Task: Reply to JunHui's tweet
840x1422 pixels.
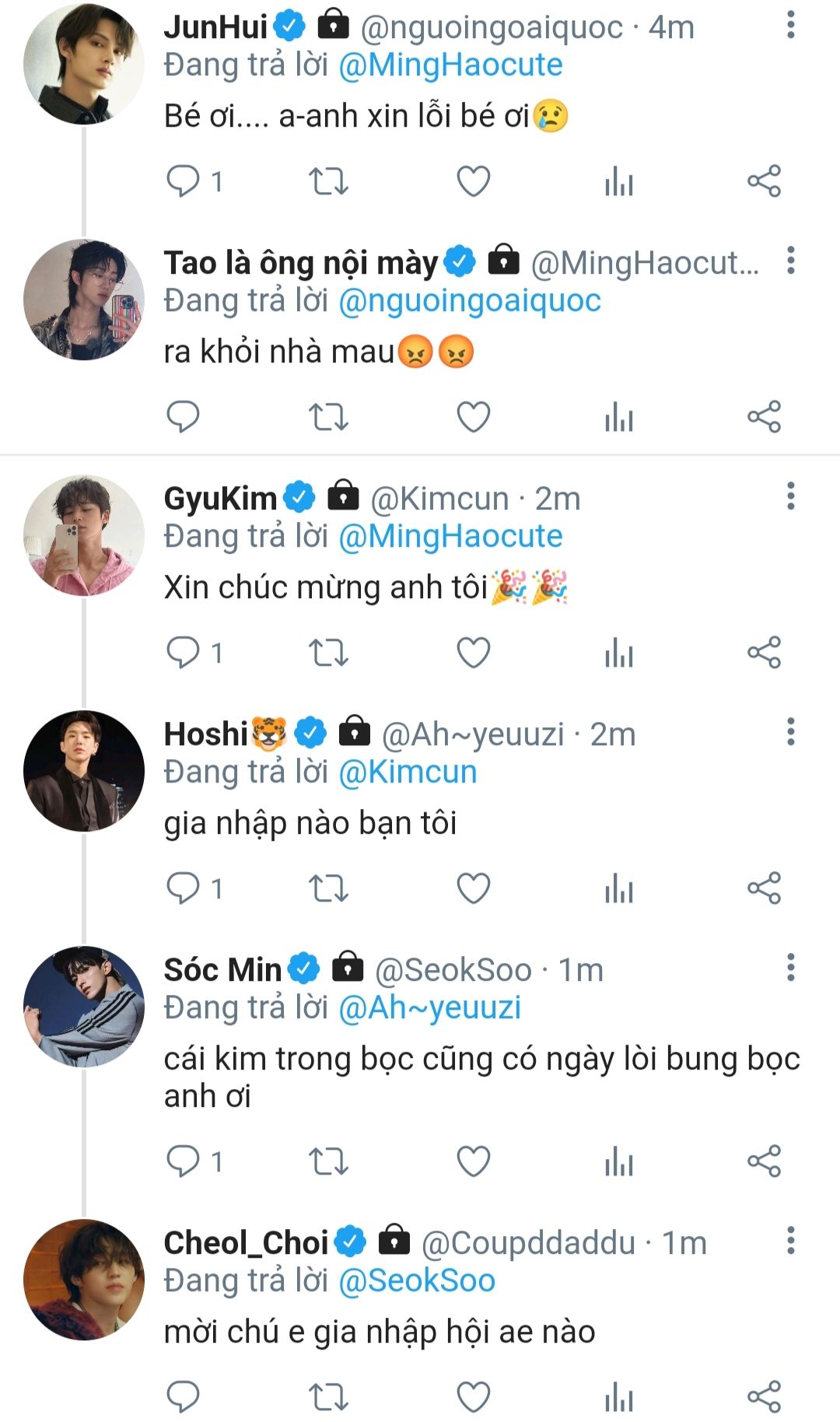Action: (184, 182)
